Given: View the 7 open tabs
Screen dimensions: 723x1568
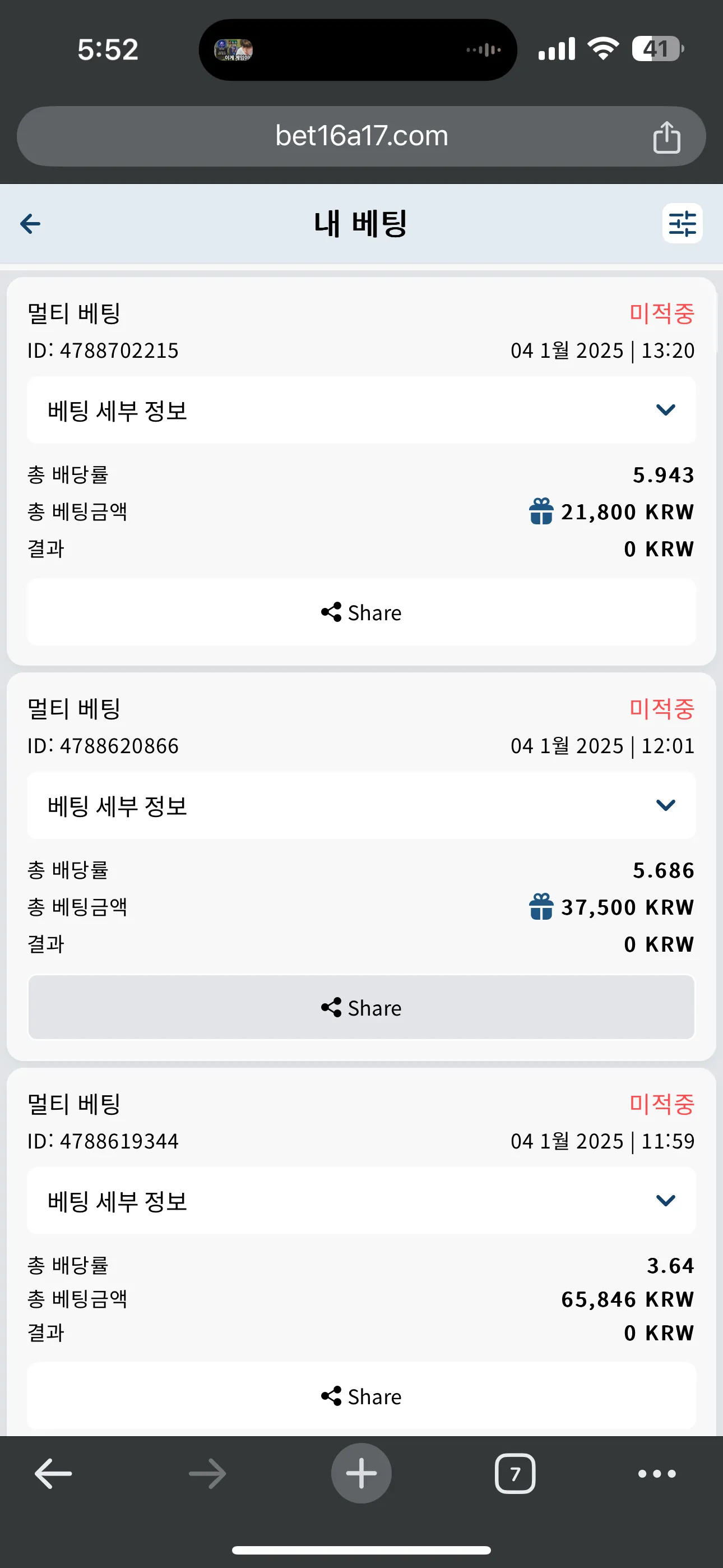Looking at the screenshot, I should point(515,1474).
